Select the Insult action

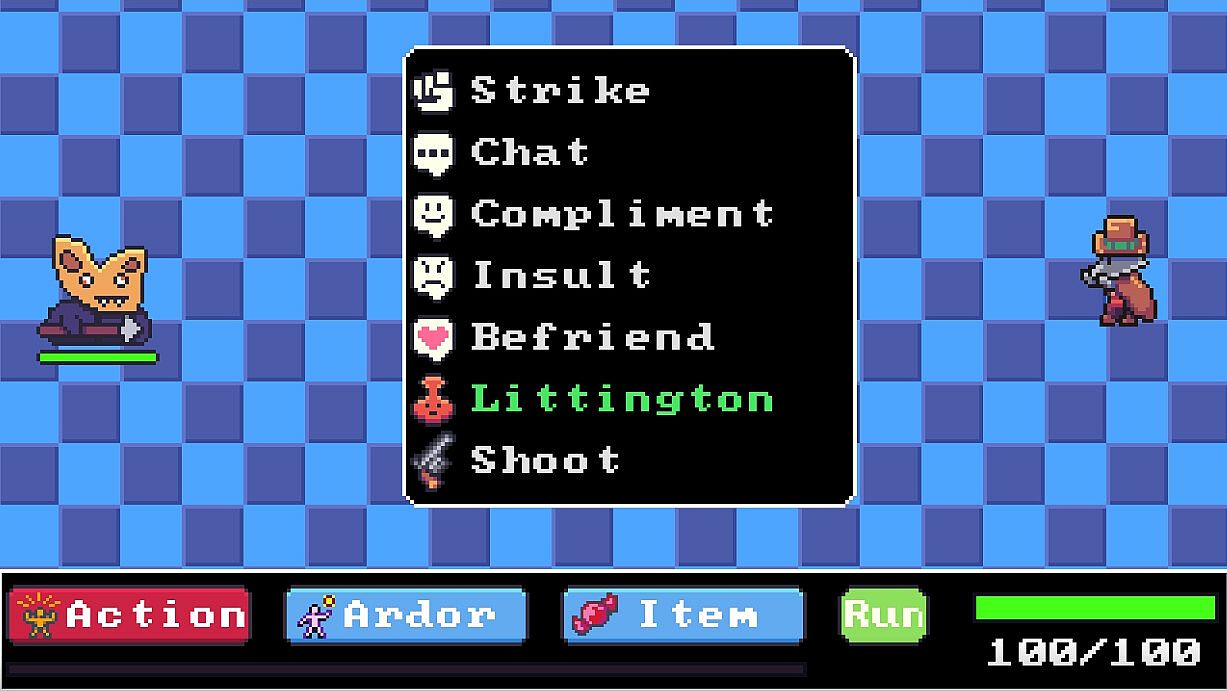tap(561, 275)
